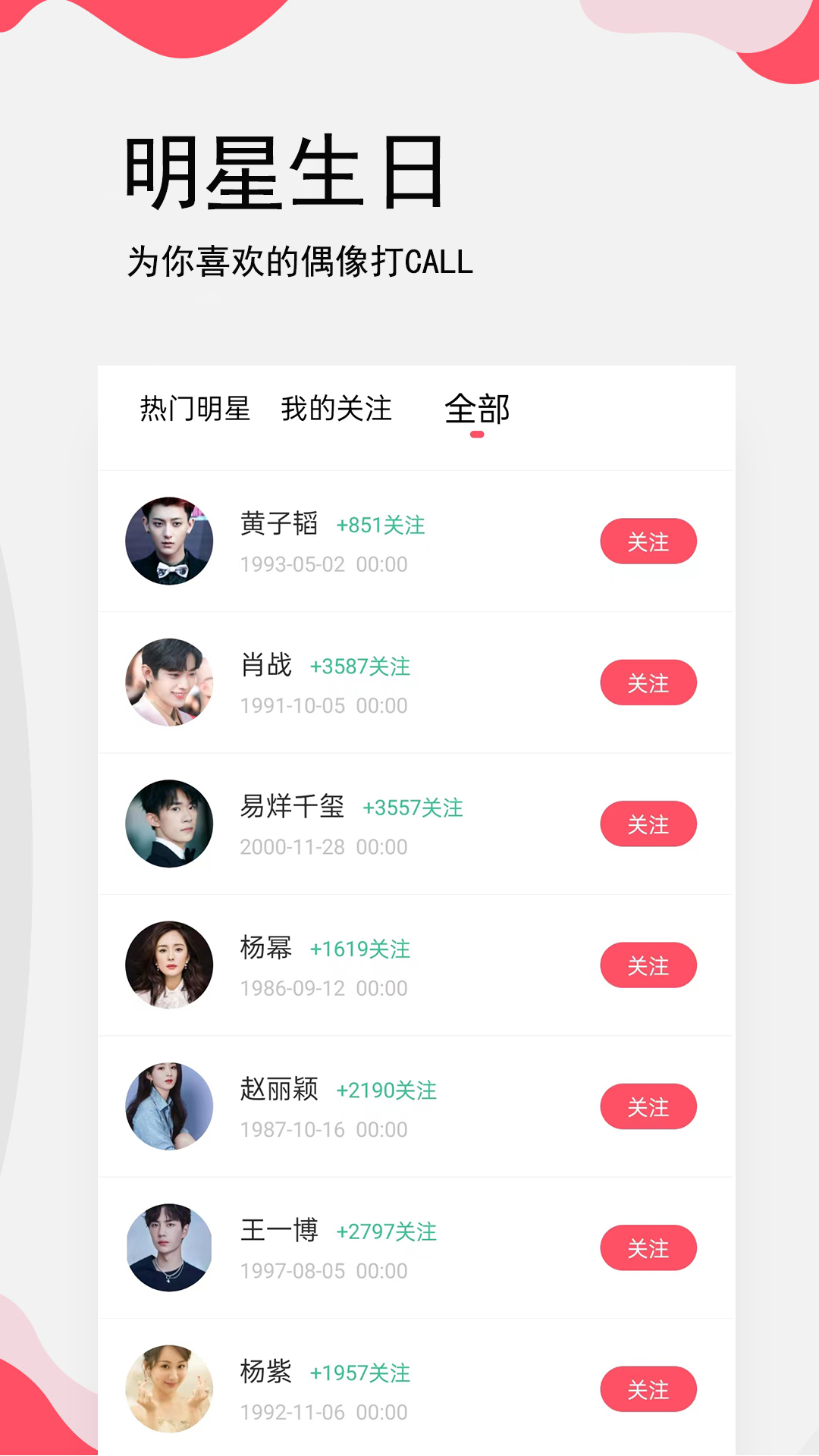The image size is (819, 1456).
Task: Follow 王一博 with the 关注 button
Action: (x=648, y=1247)
